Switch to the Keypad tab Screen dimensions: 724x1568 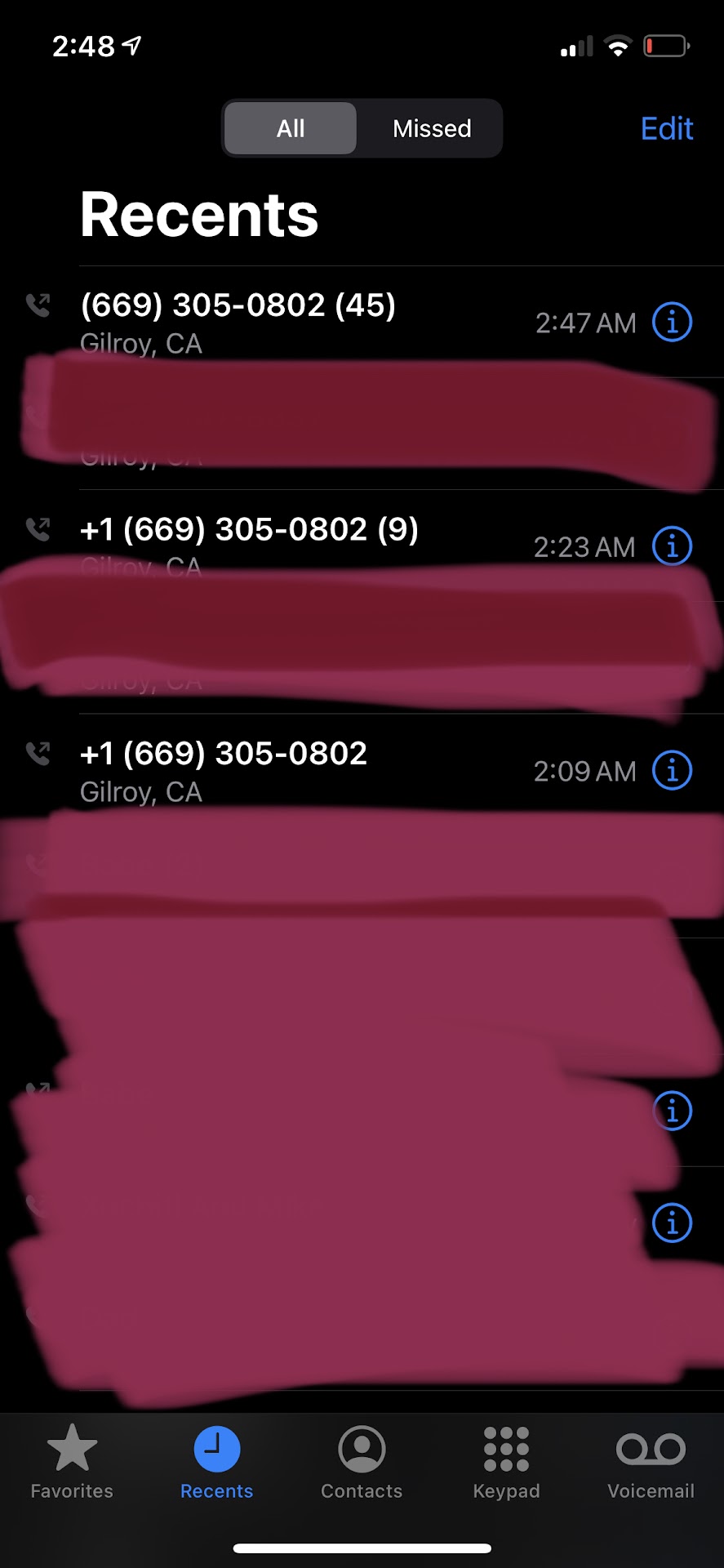tap(506, 1462)
